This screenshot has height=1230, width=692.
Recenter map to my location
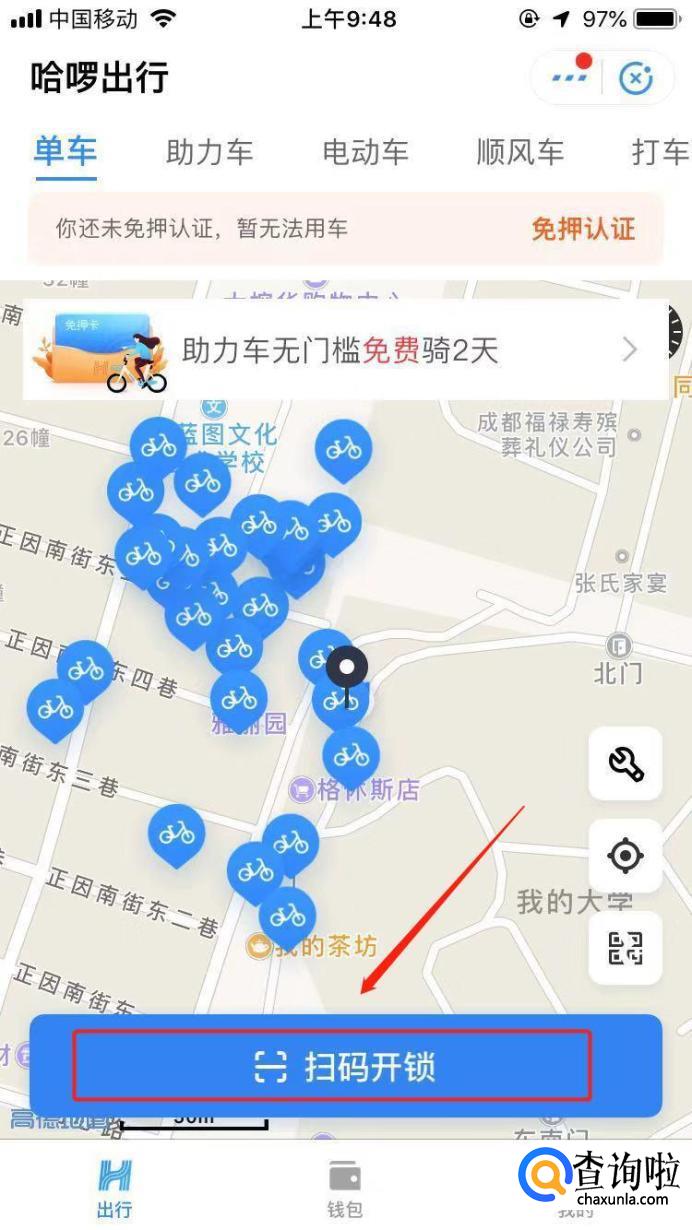625,856
